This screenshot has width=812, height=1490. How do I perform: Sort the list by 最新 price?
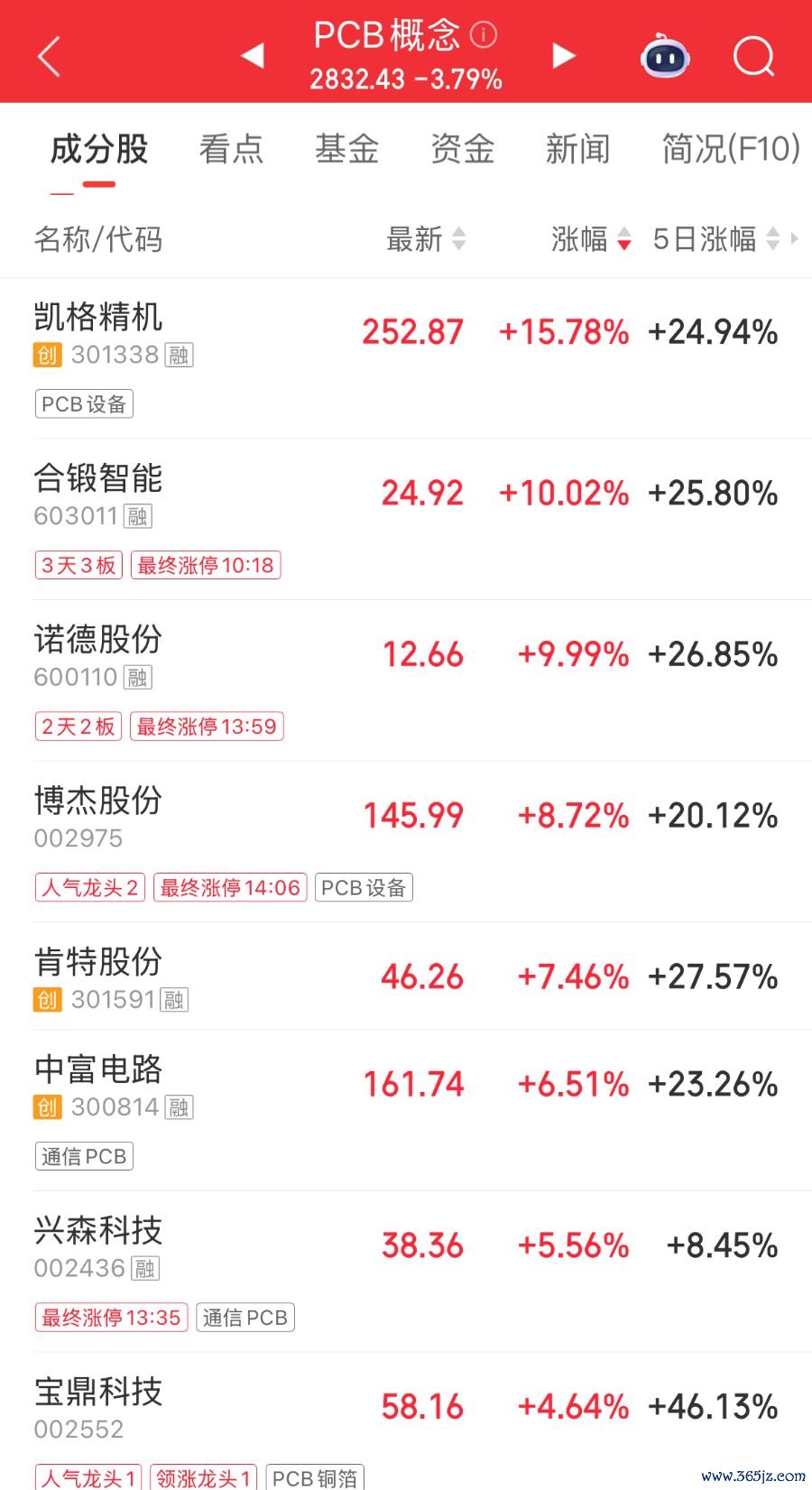click(426, 239)
